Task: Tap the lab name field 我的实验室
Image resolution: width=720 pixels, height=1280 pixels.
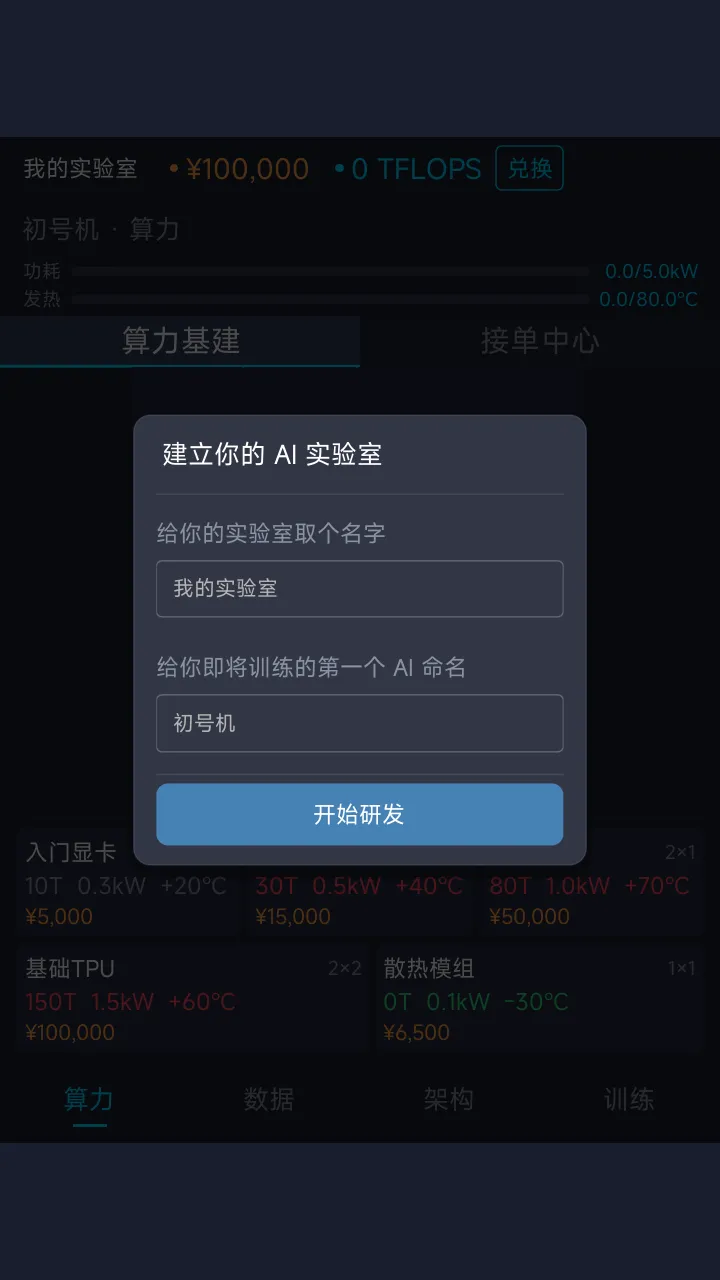Action: click(360, 589)
